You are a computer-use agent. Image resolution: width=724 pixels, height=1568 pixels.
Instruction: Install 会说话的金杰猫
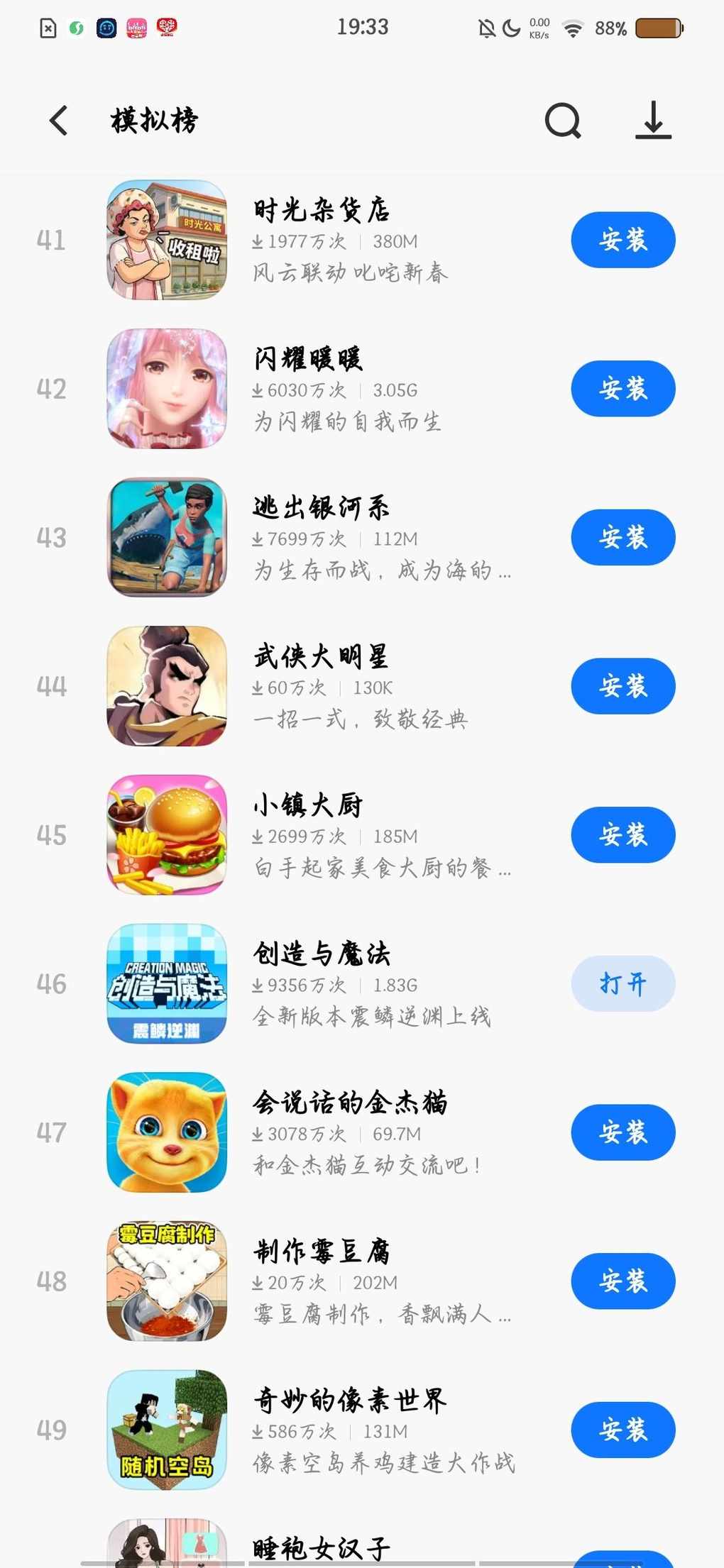[622, 1132]
